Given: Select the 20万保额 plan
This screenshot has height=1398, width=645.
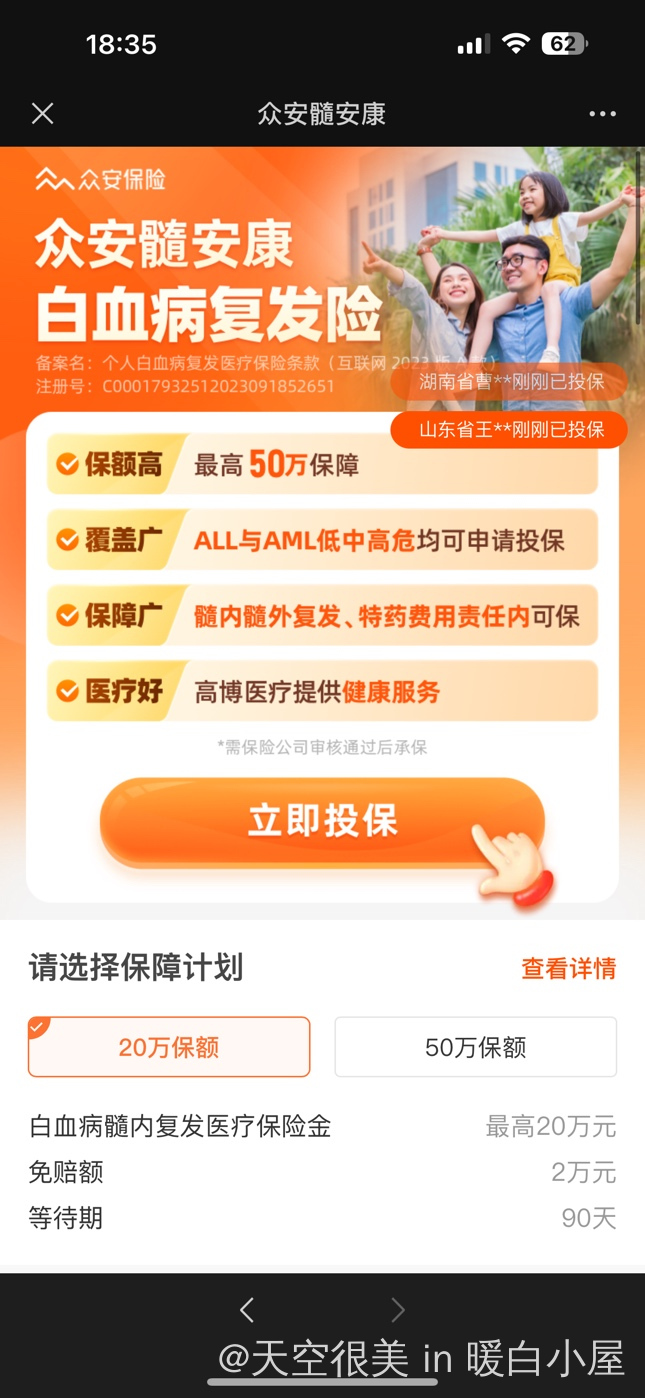Looking at the screenshot, I should point(169,1047).
